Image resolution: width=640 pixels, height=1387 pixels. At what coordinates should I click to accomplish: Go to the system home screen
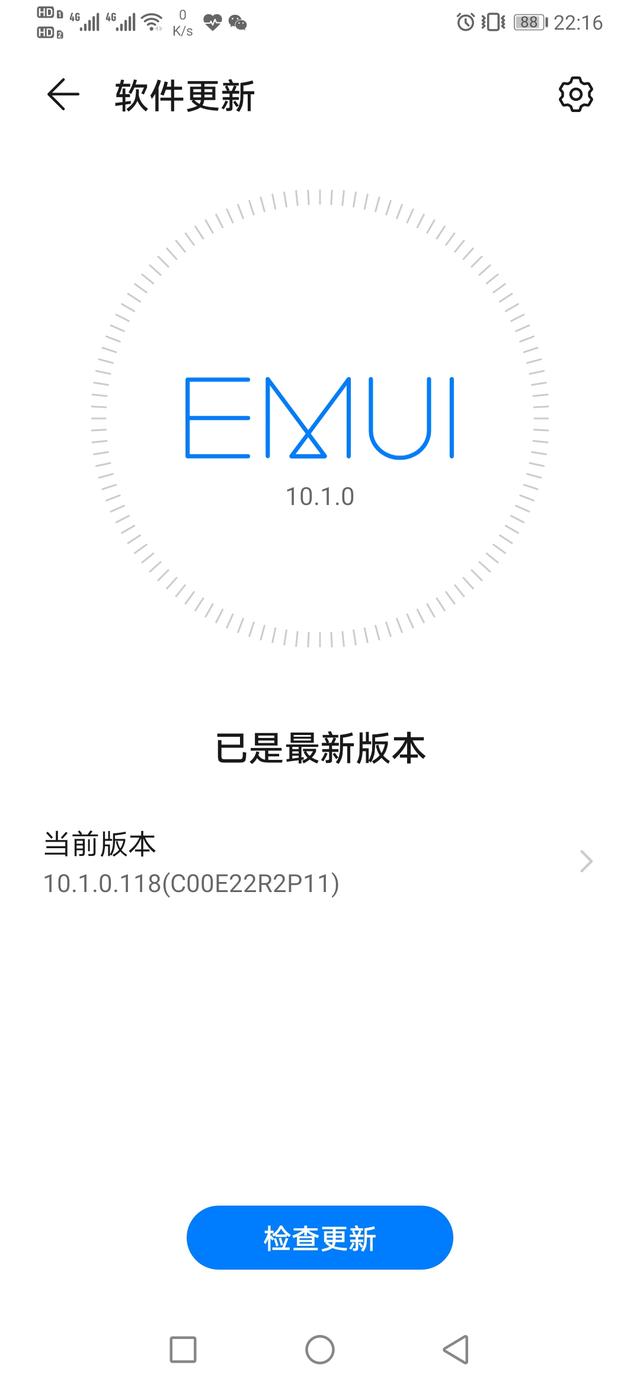tap(320, 1350)
